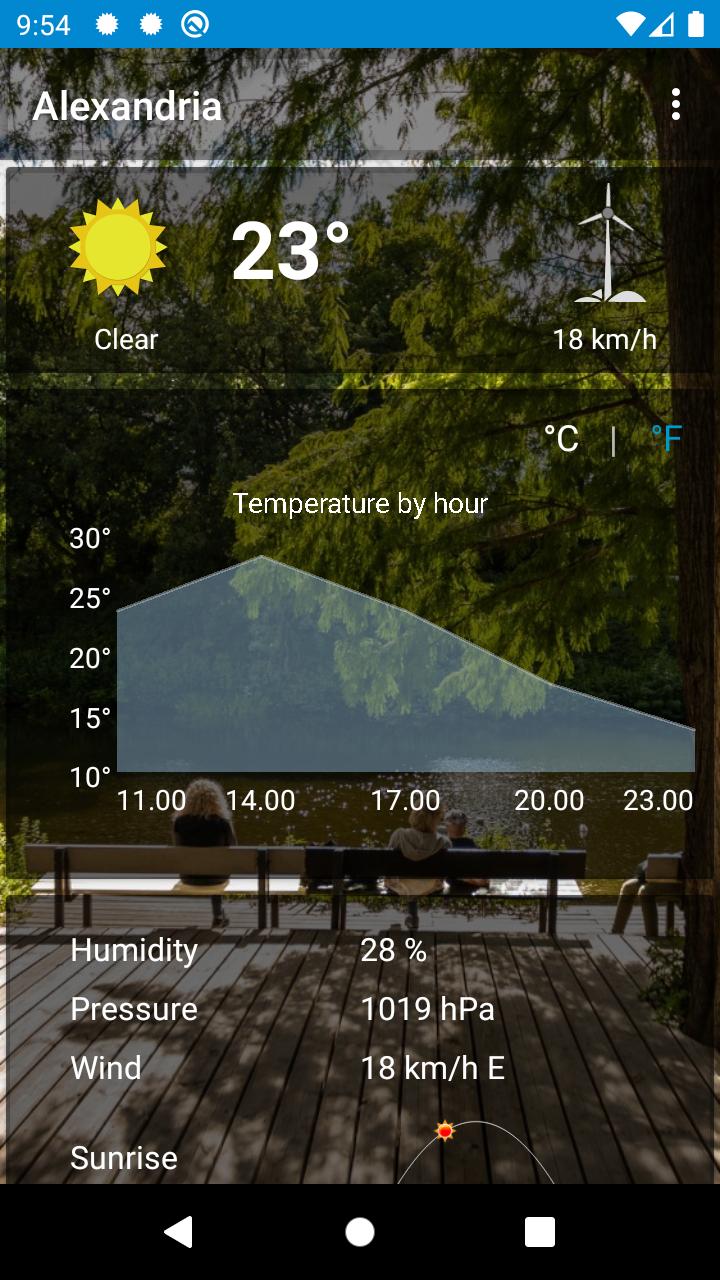Image resolution: width=720 pixels, height=1280 pixels.
Task: Click the 18 km/h wind speed text
Action: pos(604,339)
